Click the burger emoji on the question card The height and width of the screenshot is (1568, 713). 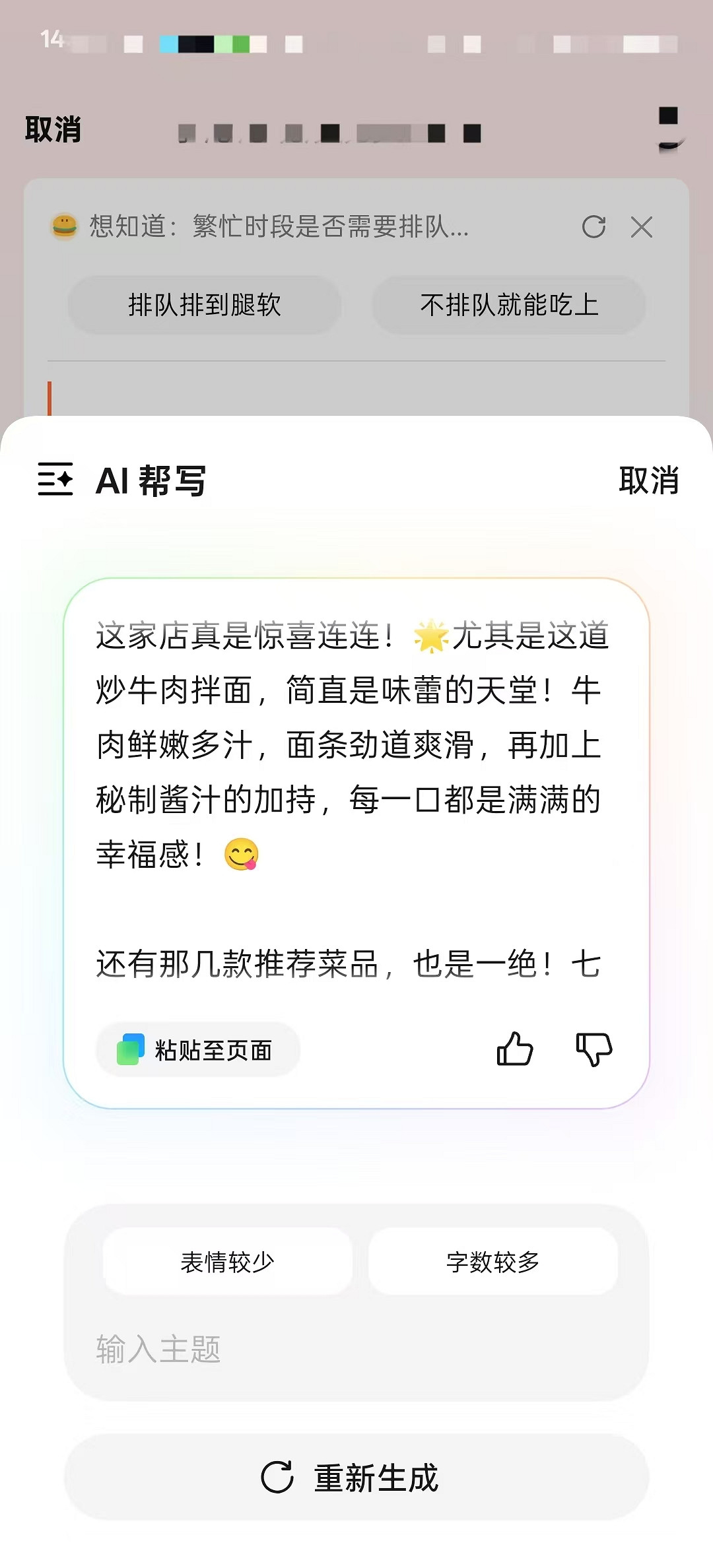coord(63,227)
